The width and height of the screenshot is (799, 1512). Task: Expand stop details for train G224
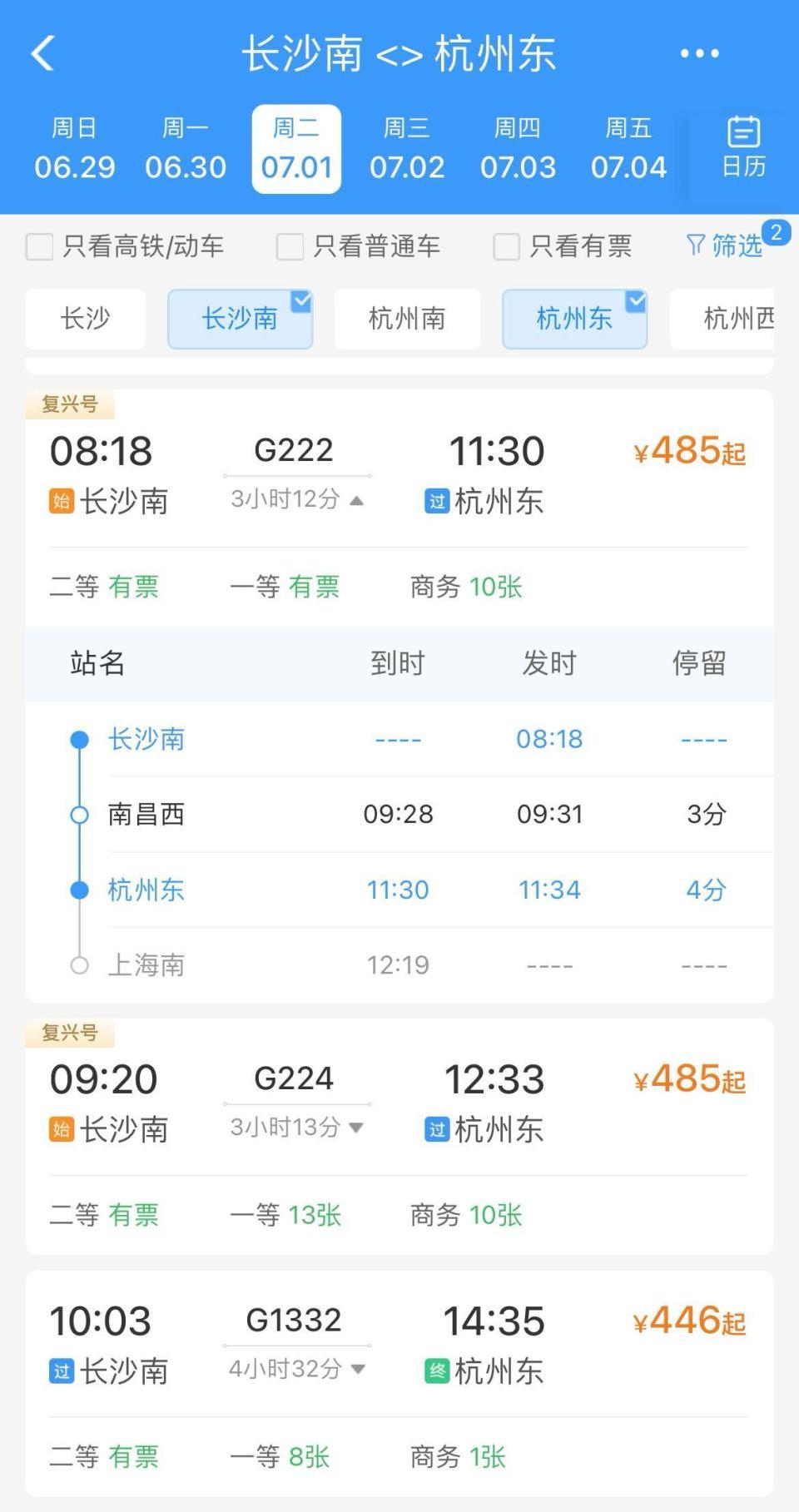(356, 1128)
